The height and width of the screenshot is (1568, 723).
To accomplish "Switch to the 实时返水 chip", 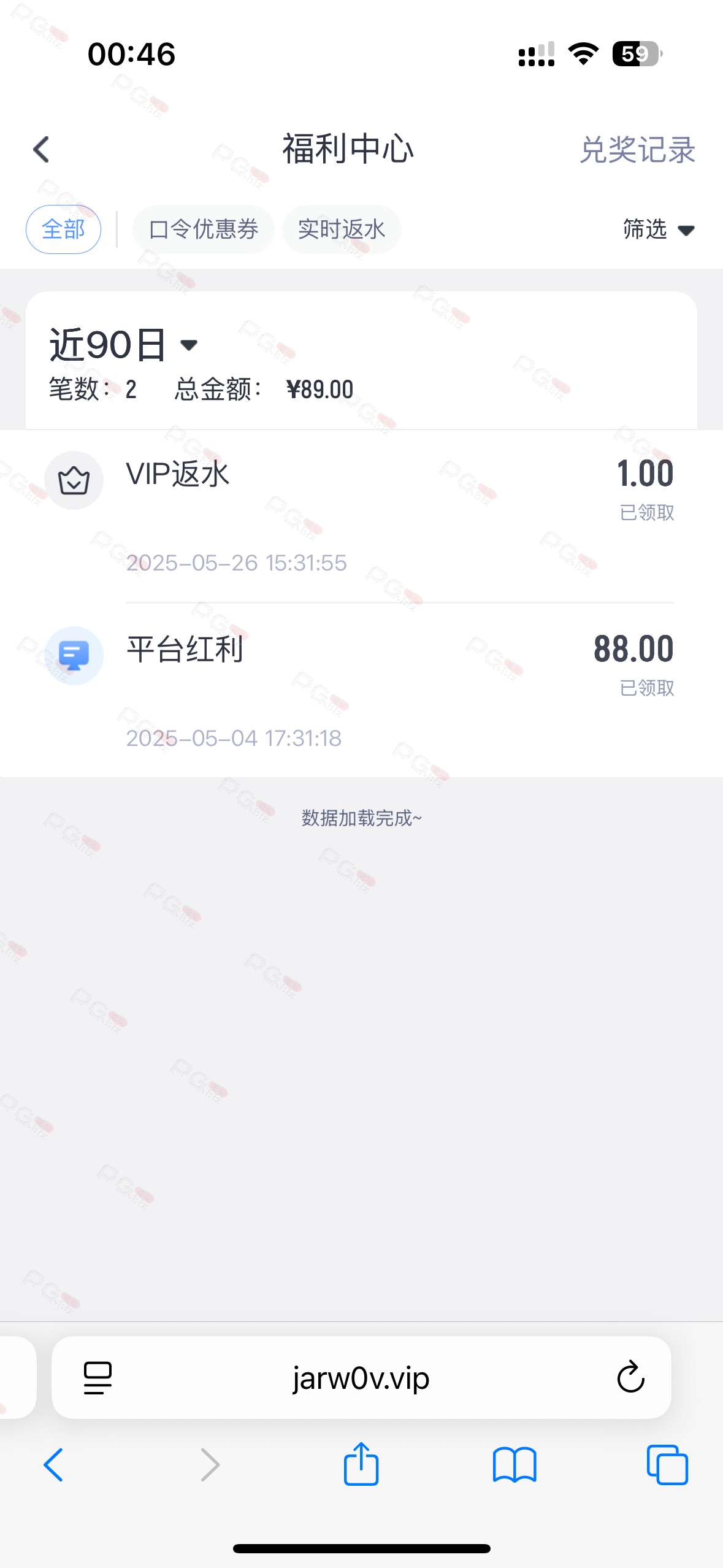I will pos(342,229).
